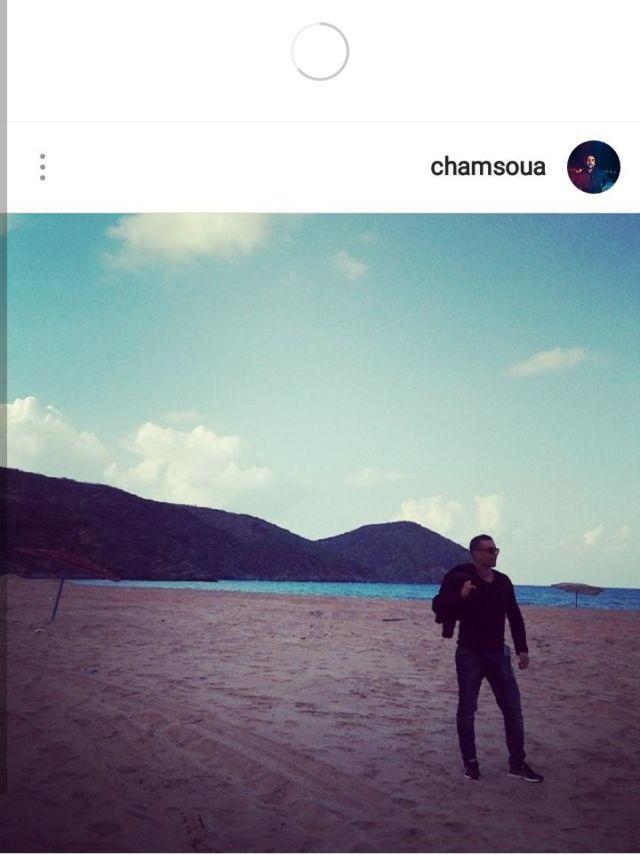
Task: Open the chamsoua username link
Action: [488, 166]
